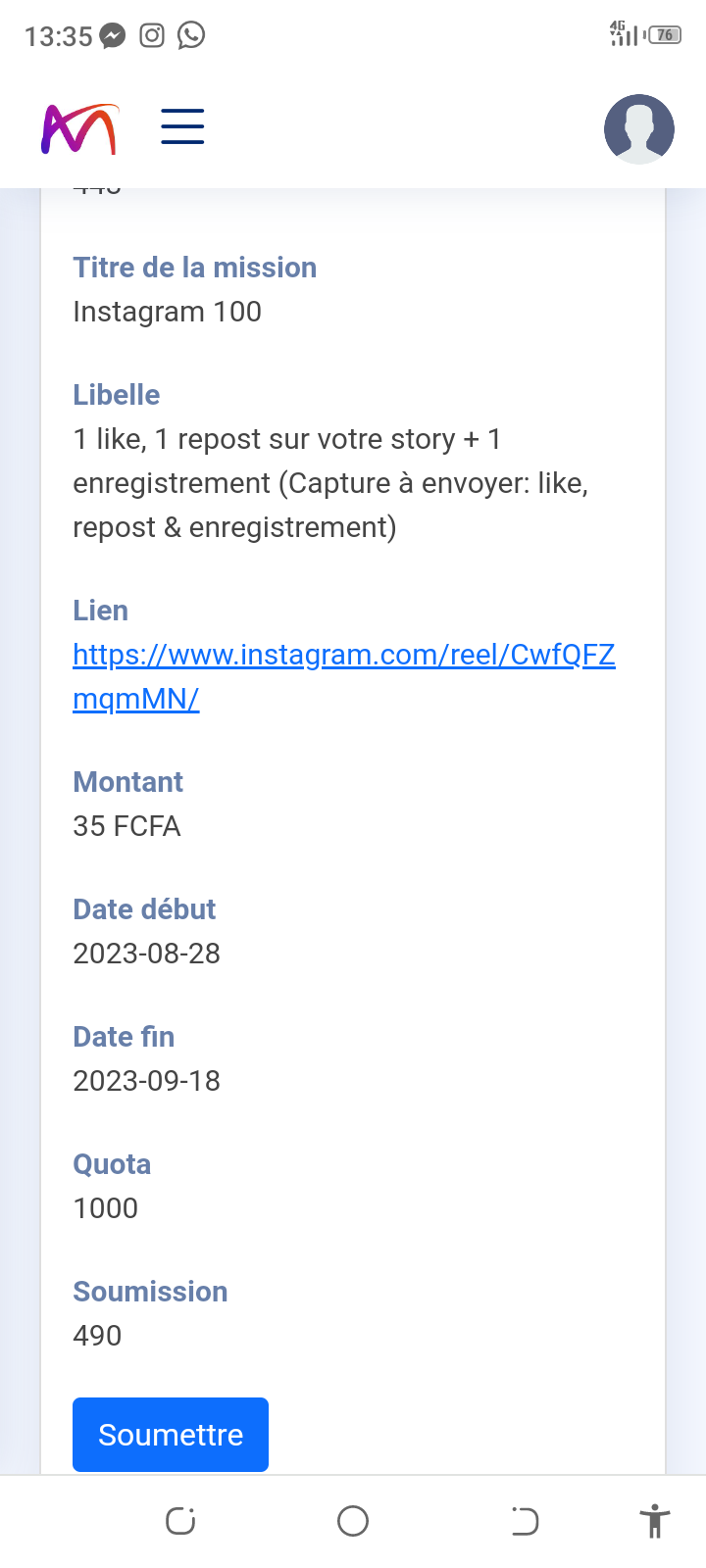Open the hamburger menu

coord(182,127)
